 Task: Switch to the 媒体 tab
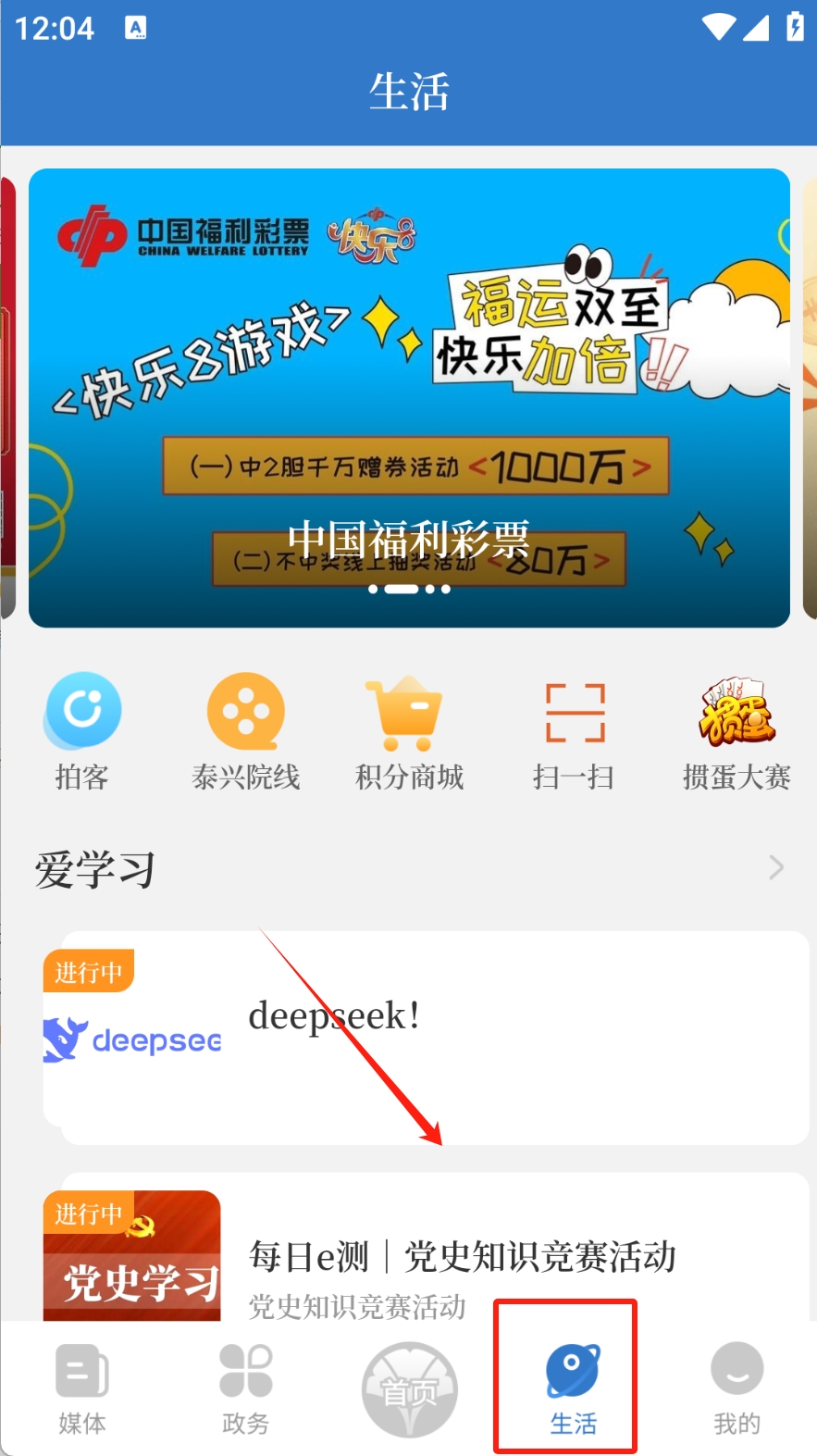click(82, 1388)
